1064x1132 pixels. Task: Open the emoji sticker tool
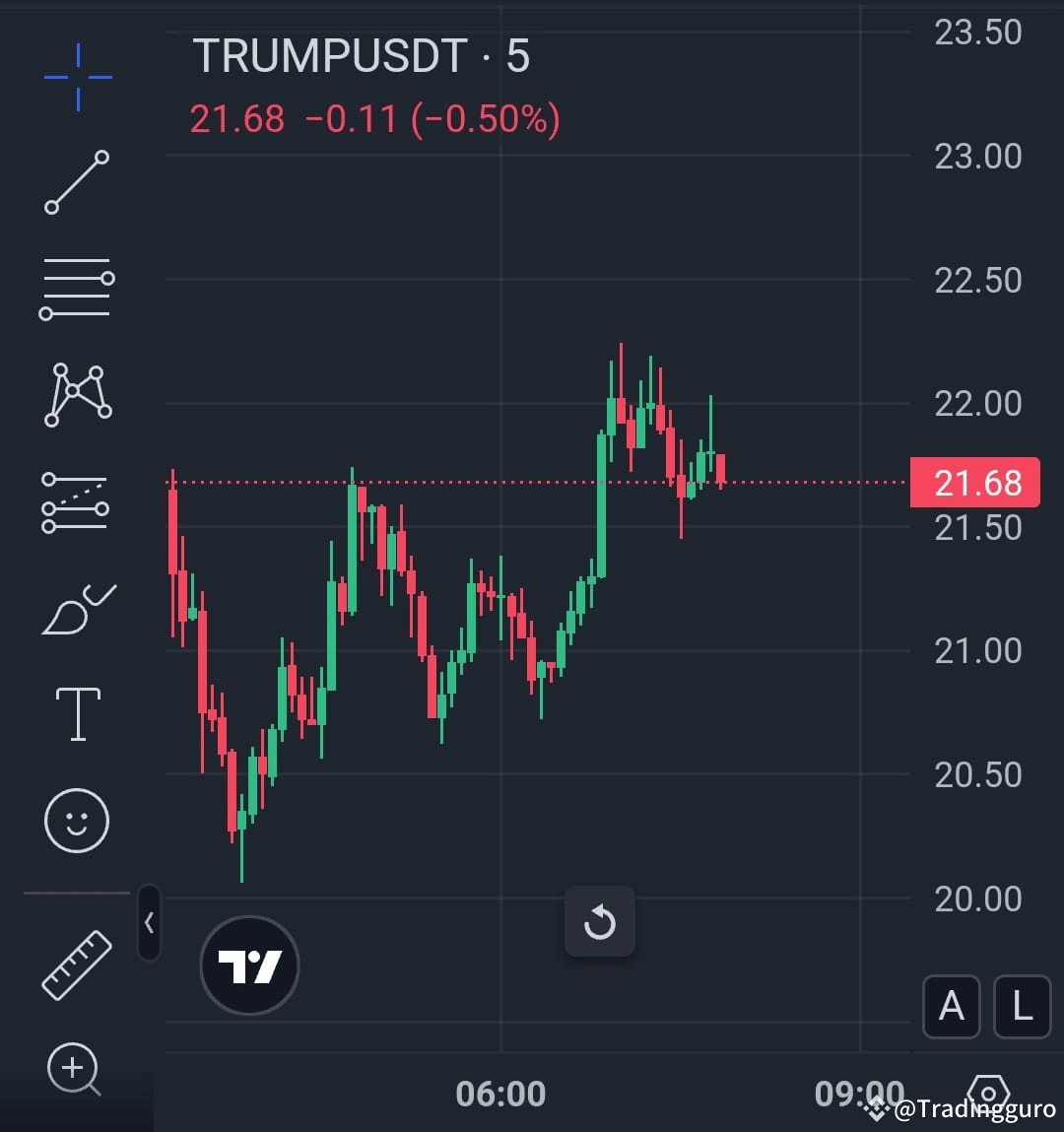(x=77, y=819)
